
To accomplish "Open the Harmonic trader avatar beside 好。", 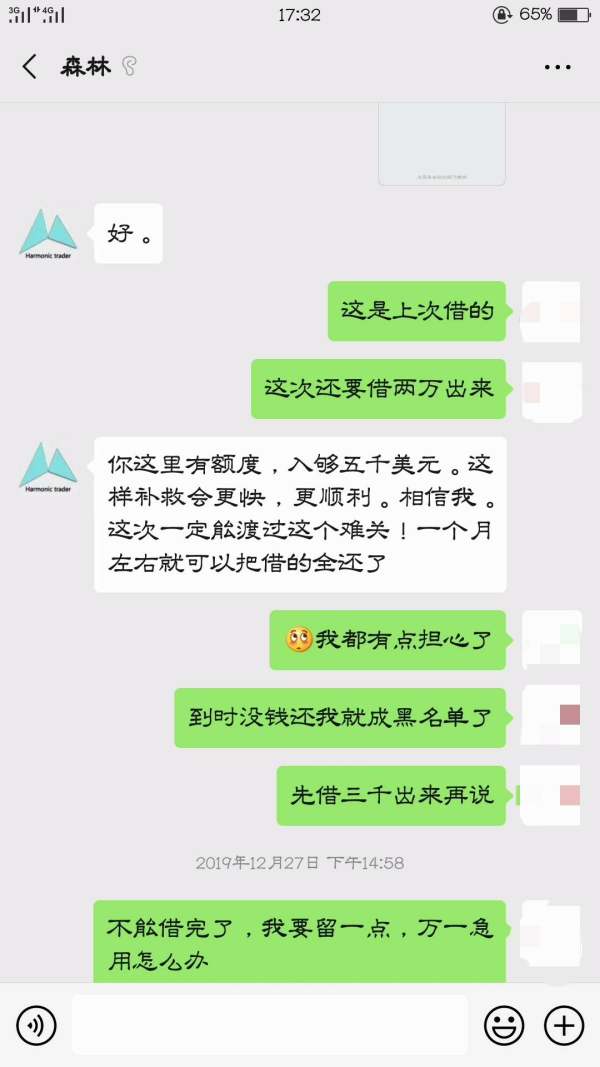I will click(x=48, y=233).
